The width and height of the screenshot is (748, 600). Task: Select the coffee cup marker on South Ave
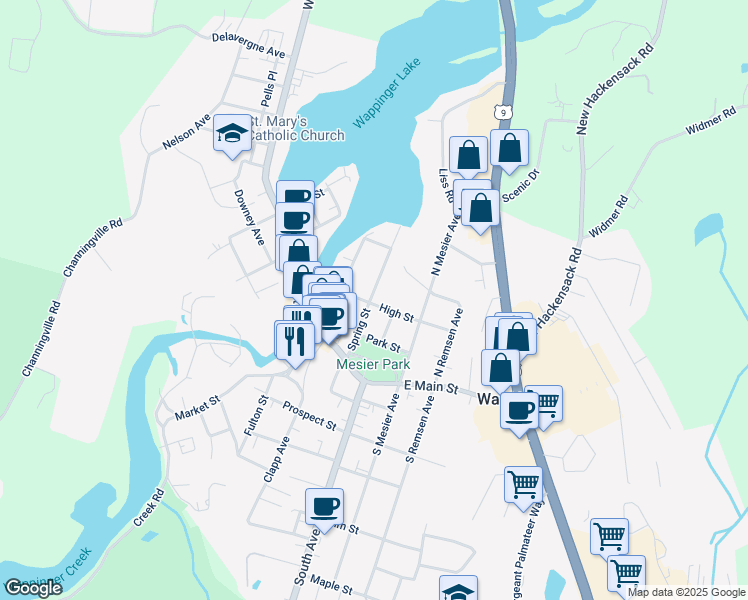(324, 507)
